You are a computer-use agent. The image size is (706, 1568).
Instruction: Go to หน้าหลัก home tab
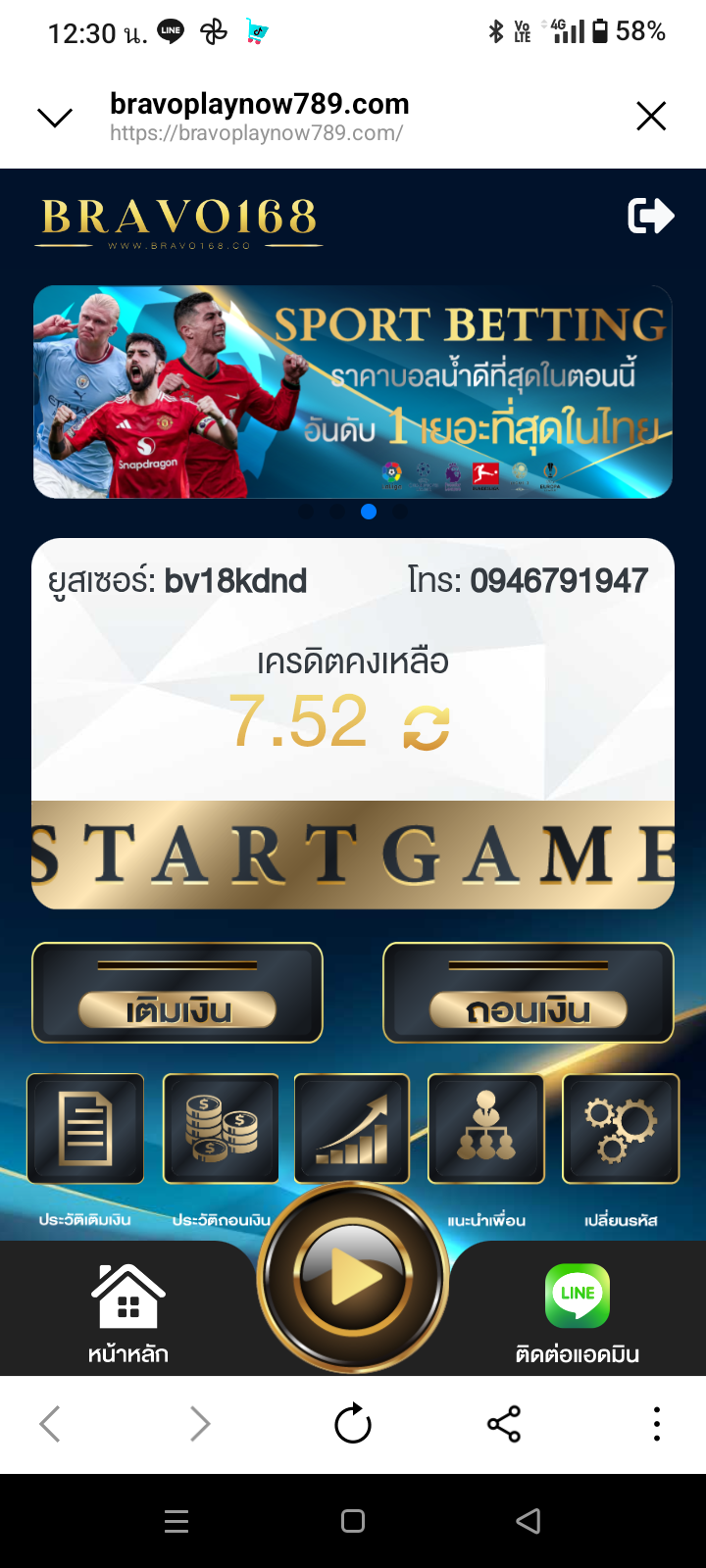(x=128, y=1311)
